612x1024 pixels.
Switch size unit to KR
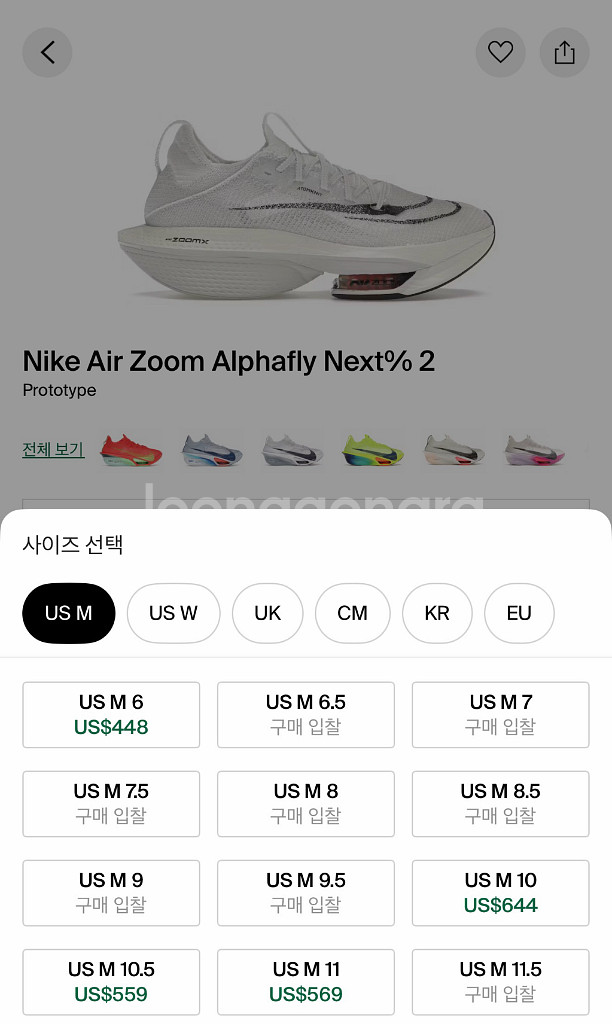click(437, 613)
